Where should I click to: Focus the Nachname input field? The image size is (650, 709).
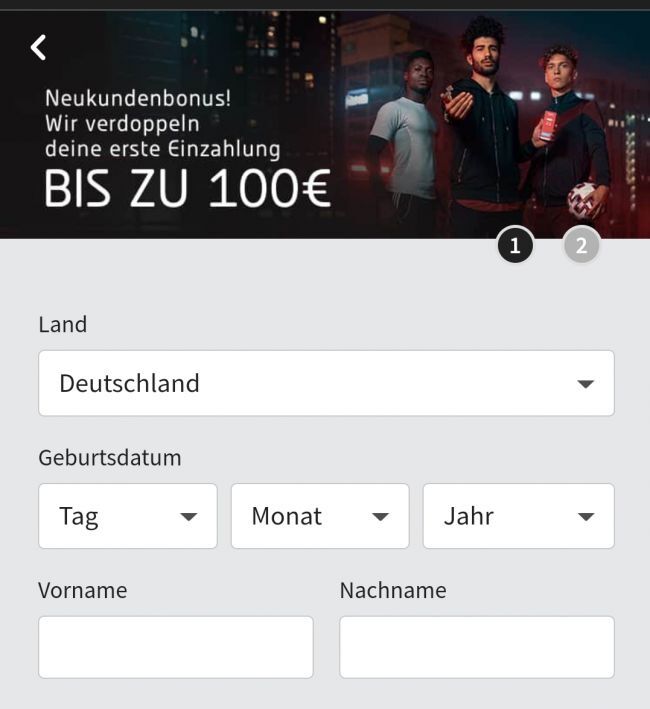coord(476,647)
